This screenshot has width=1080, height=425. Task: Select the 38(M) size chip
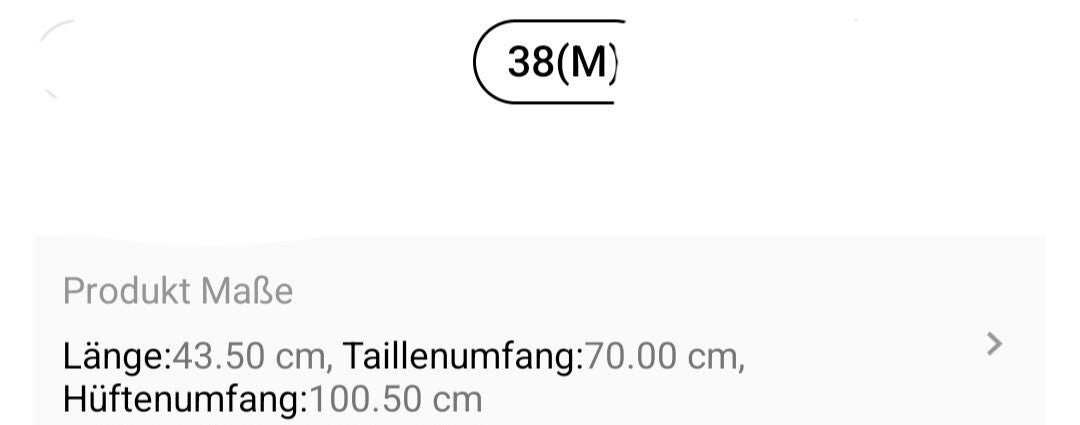click(551, 62)
